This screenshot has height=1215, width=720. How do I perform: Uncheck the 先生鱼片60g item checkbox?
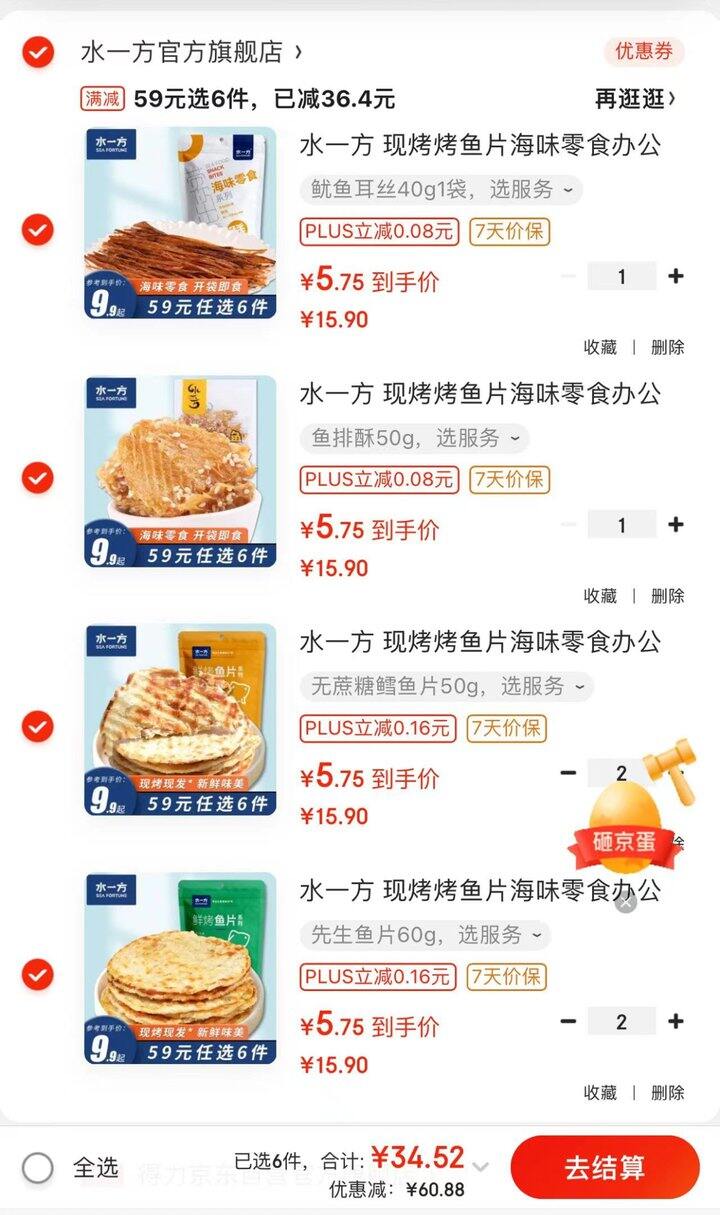38,974
